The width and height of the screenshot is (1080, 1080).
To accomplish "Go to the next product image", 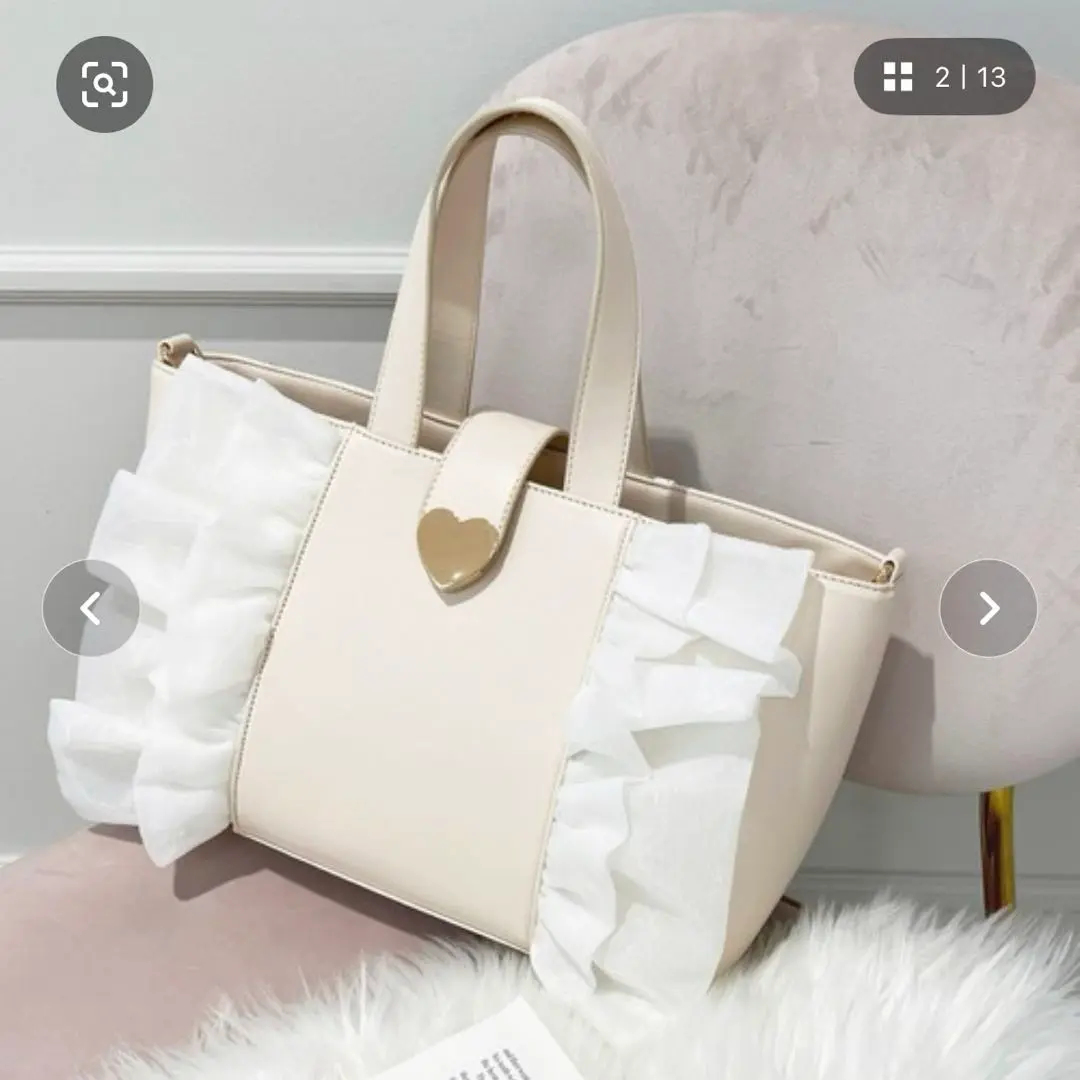I will click(988, 608).
